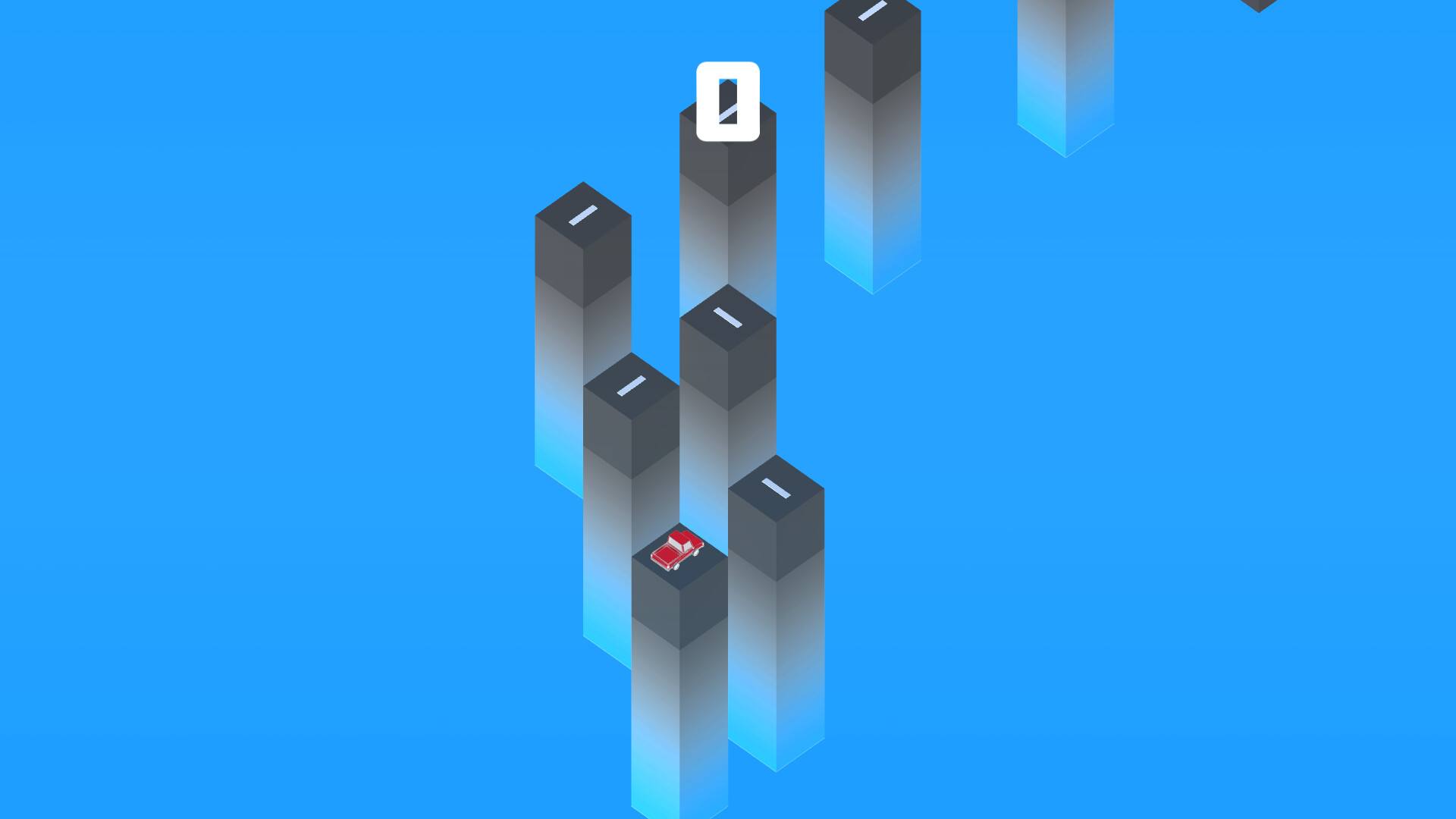Tap the game area to turn the car
The height and width of the screenshot is (819, 1456).
click(x=728, y=455)
